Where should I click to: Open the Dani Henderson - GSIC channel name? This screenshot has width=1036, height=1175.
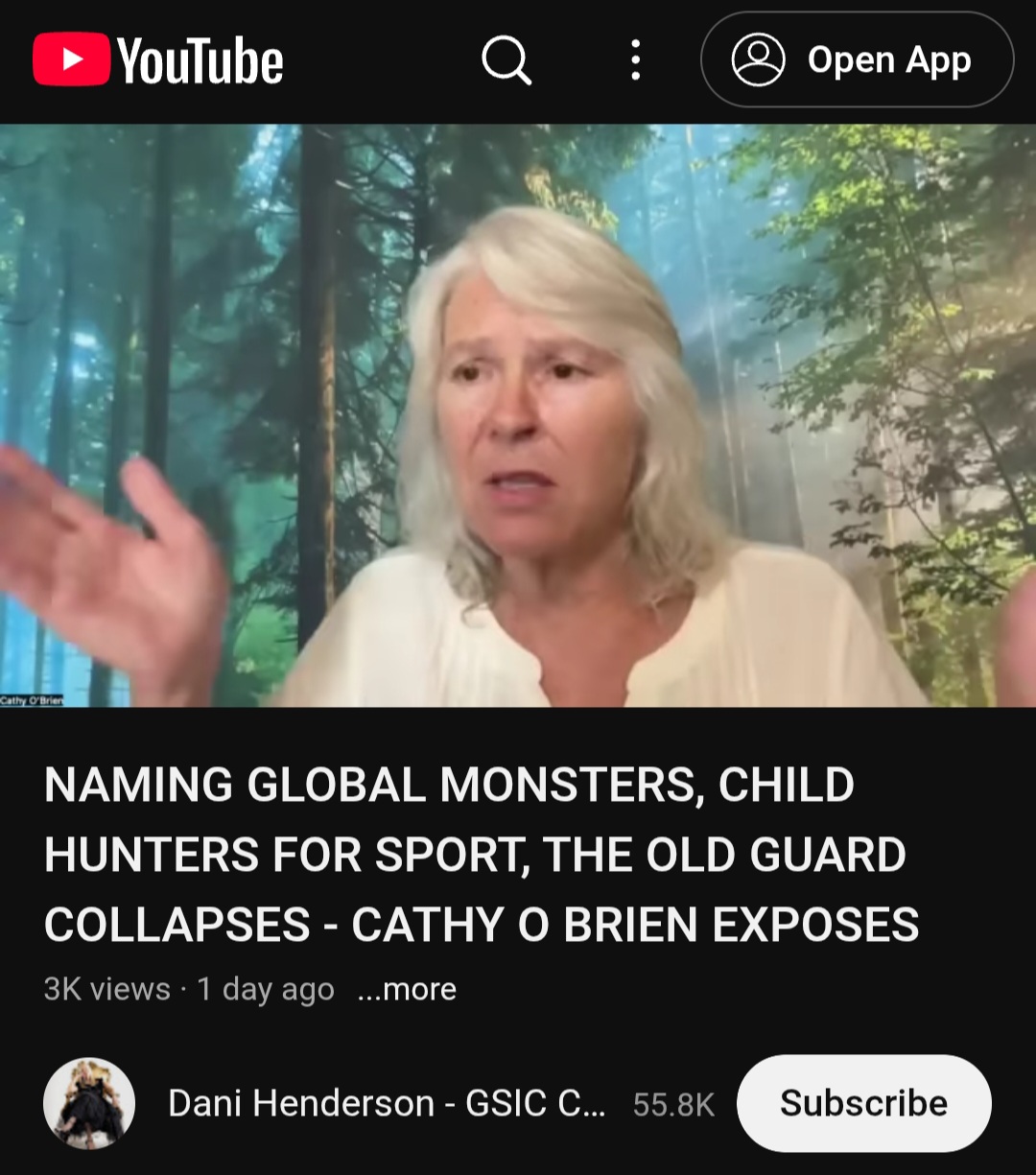tap(386, 1103)
